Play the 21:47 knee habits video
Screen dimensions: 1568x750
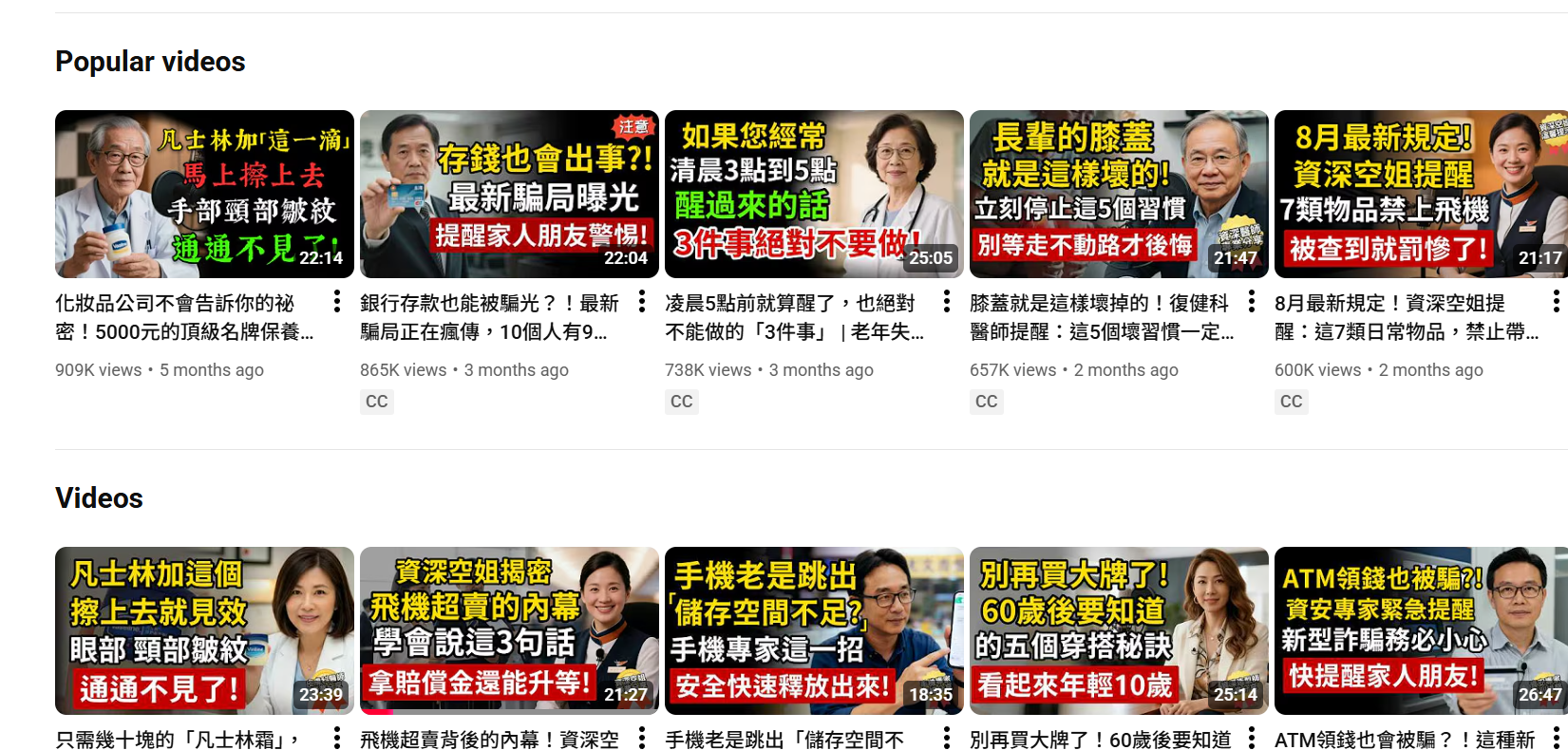coord(1119,194)
